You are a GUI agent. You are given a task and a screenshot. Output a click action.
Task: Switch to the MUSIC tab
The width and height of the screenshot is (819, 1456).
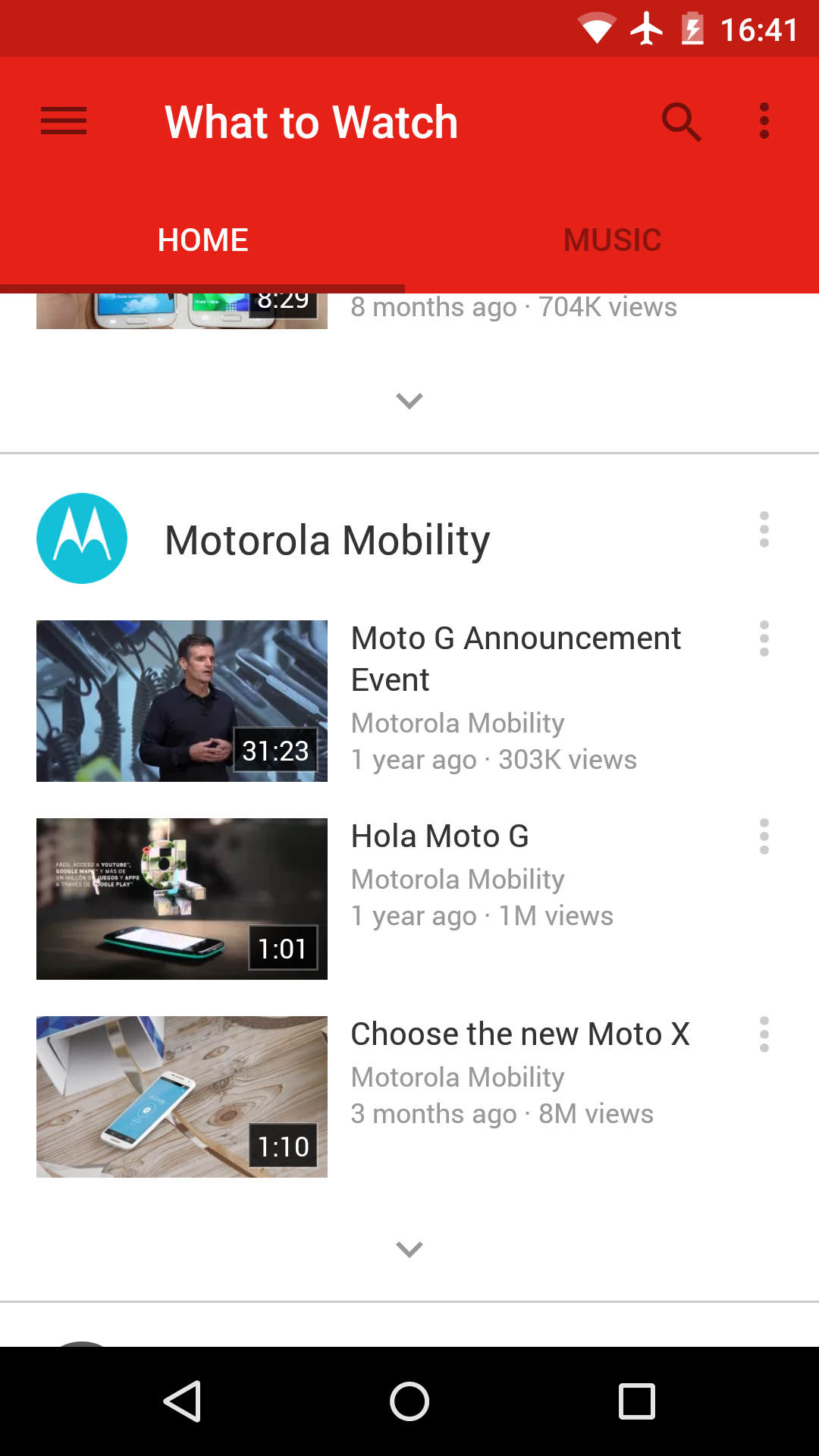[x=613, y=240]
